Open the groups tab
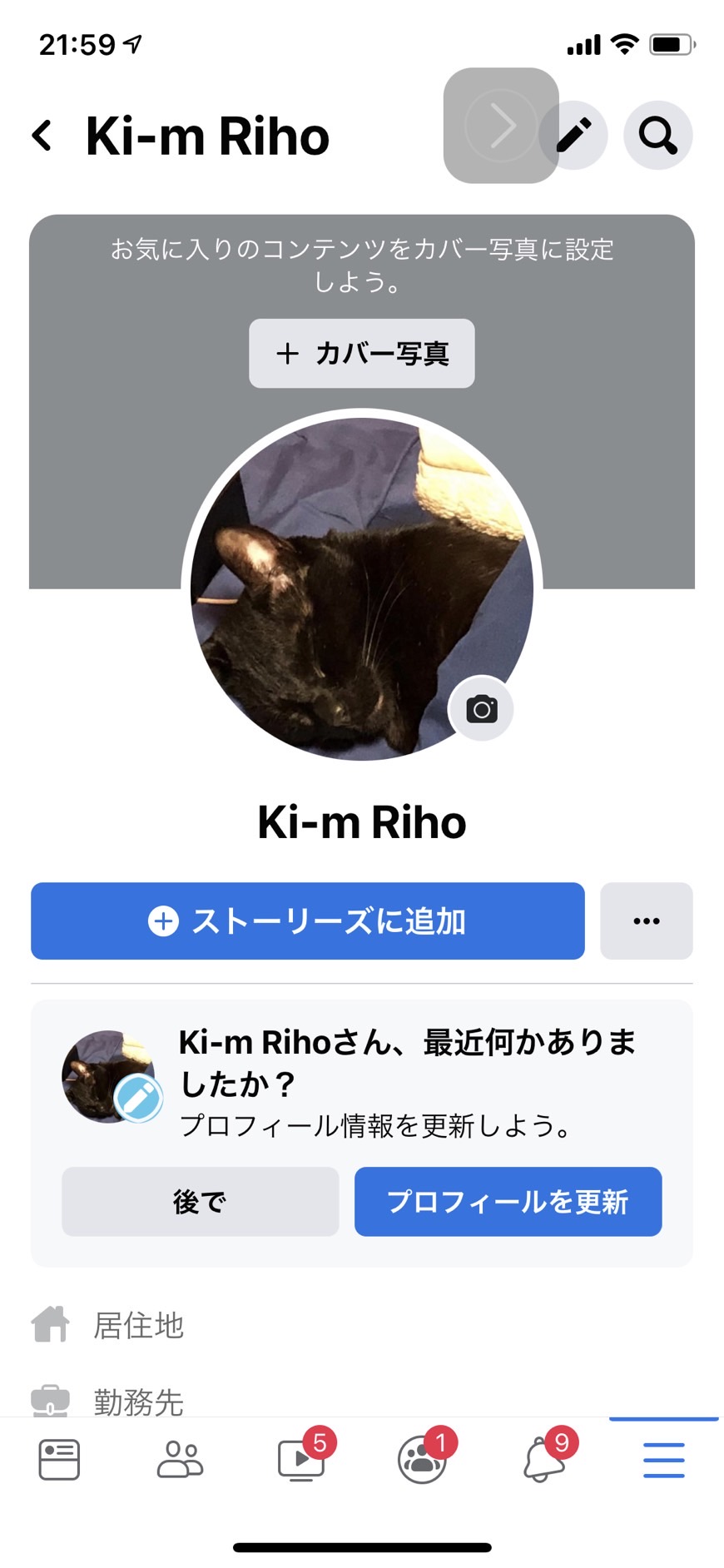This screenshot has width=724, height=1568. [422, 1459]
